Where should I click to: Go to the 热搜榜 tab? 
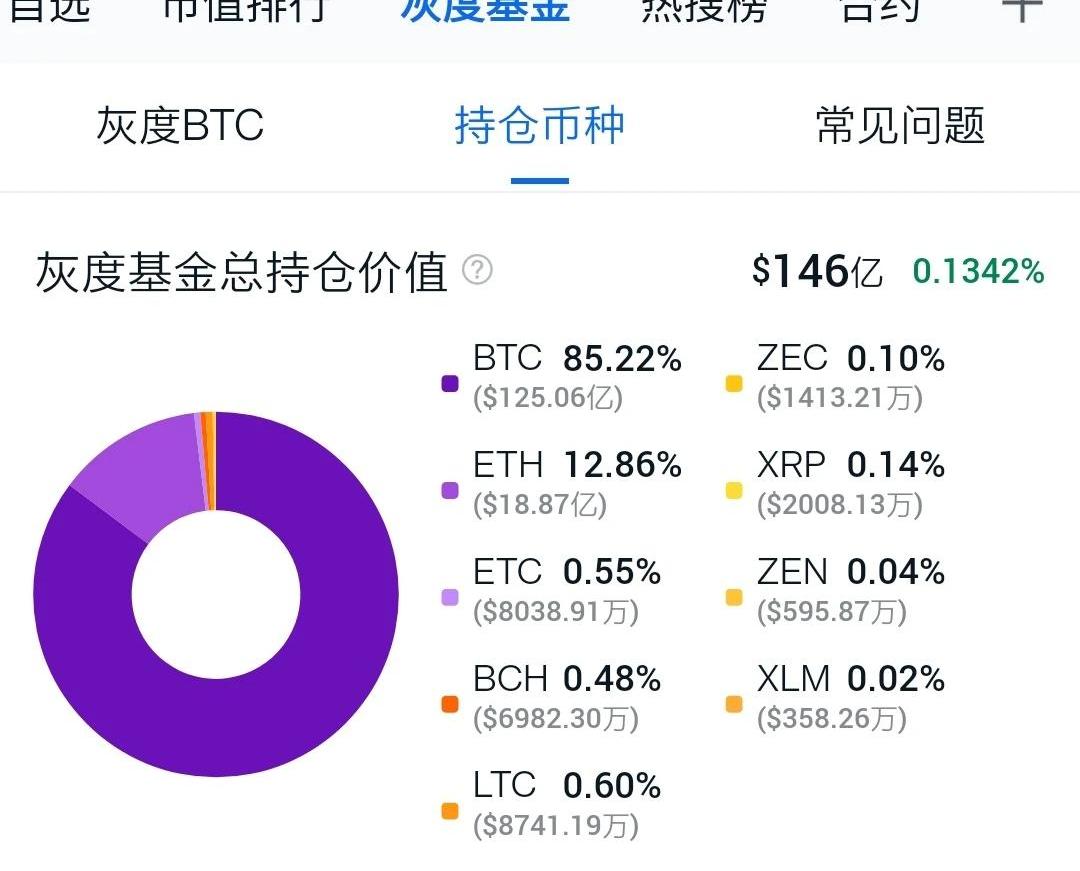click(704, 10)
